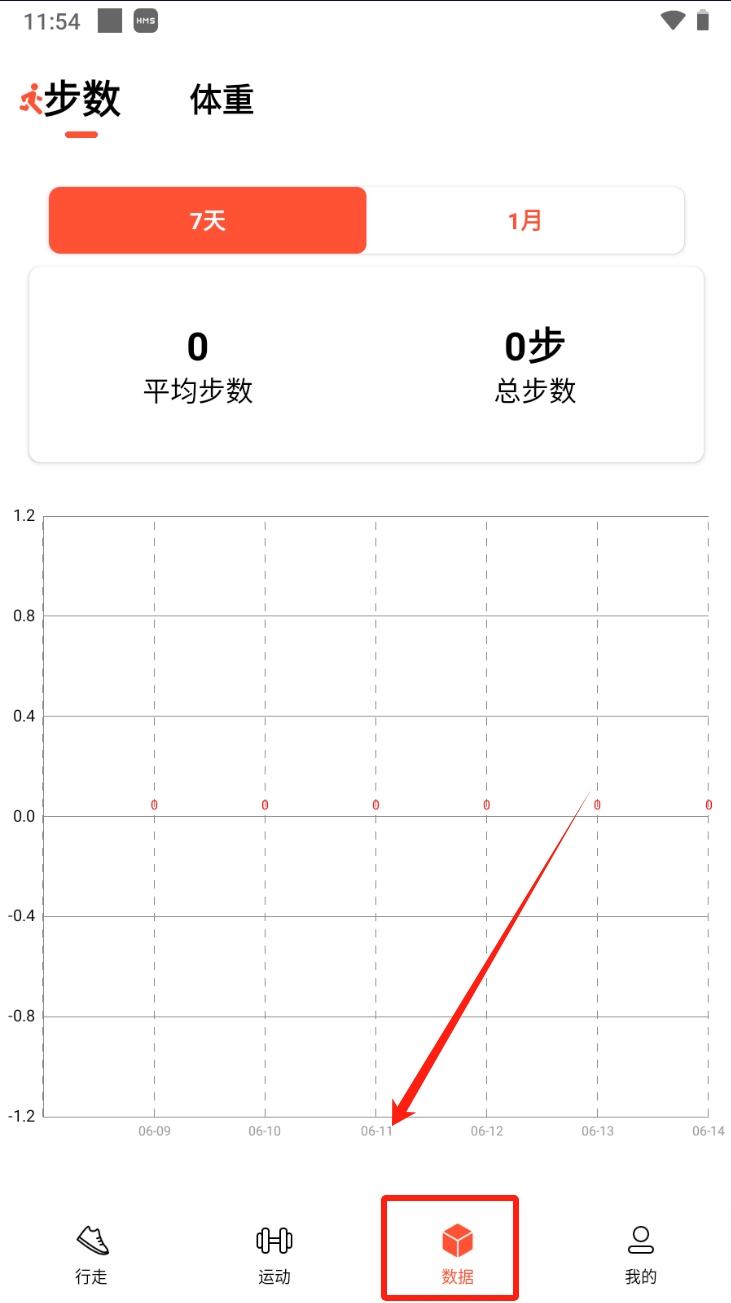Open the 我的 profile tab
The height and width of the screenshot is (1303, 731).
(640, 1254)
